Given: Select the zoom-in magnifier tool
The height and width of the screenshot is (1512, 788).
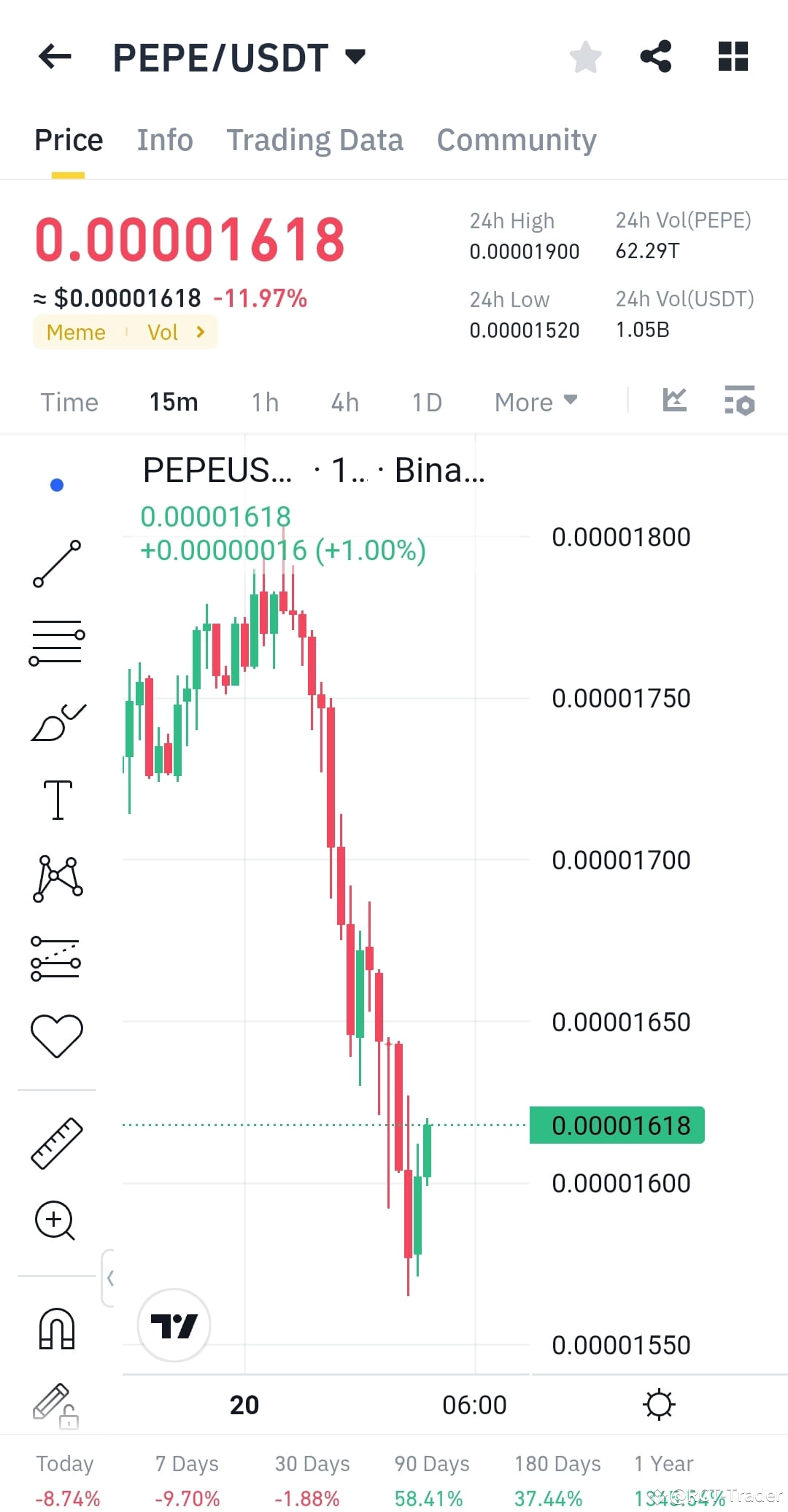Looking at the screenshot, I should coord(57,1220).
